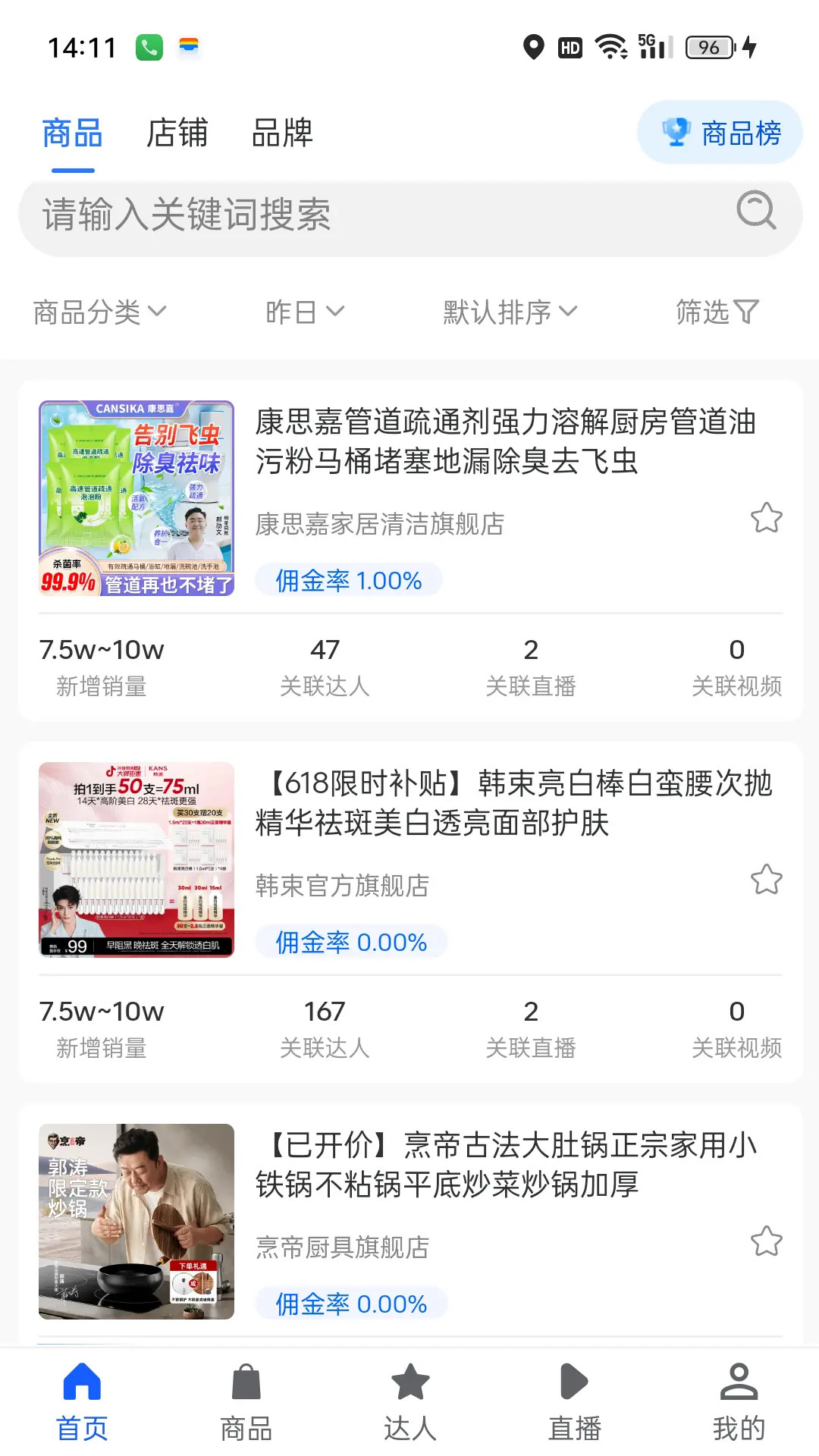The height and width of the screenshot is (1456, 819).
Task: Favorite the 康思嘉管道疏通剂 product star
Action: coord(766,518)
